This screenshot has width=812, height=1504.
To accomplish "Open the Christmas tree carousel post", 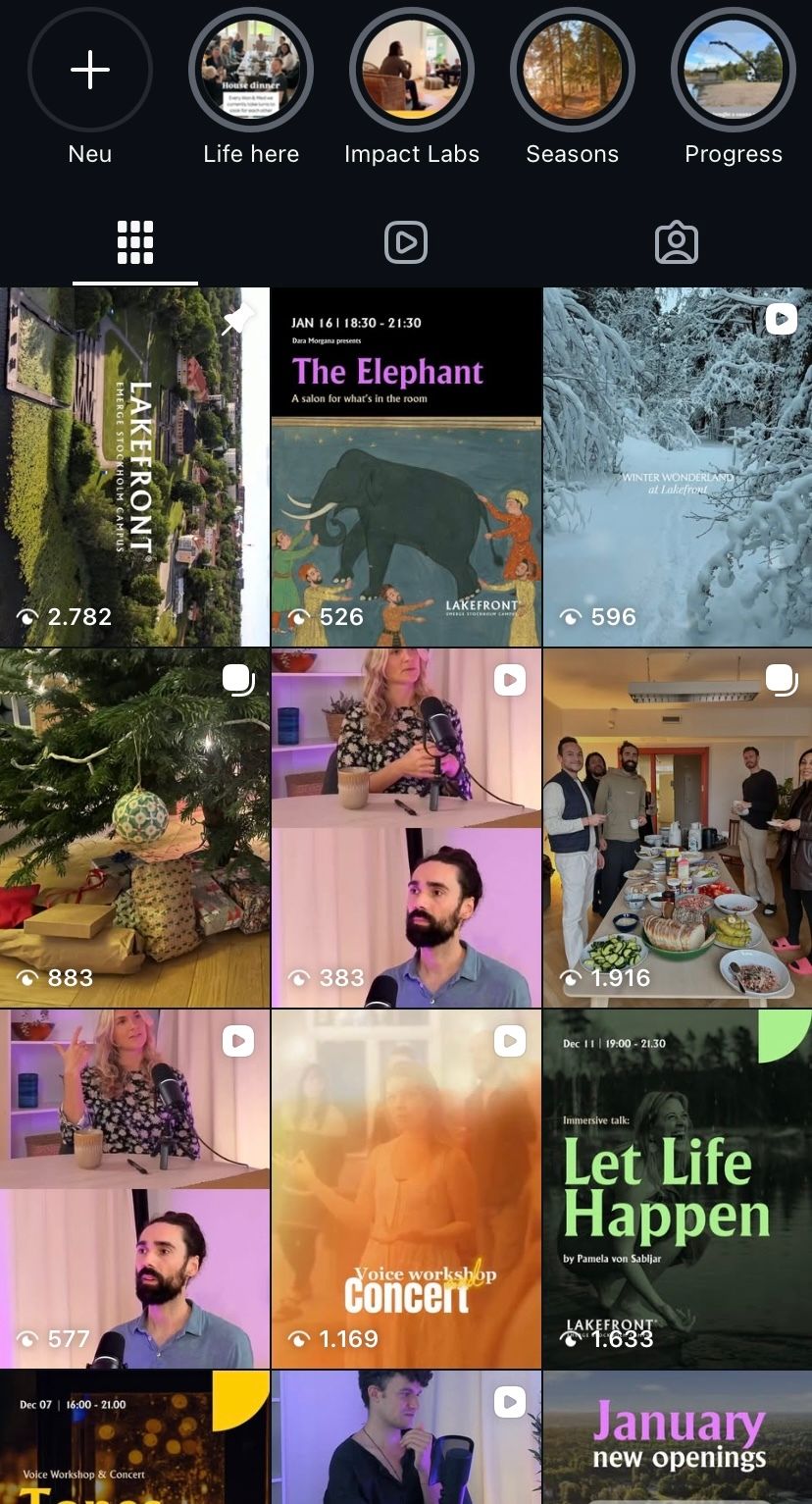I will click(x=134, y=828).
